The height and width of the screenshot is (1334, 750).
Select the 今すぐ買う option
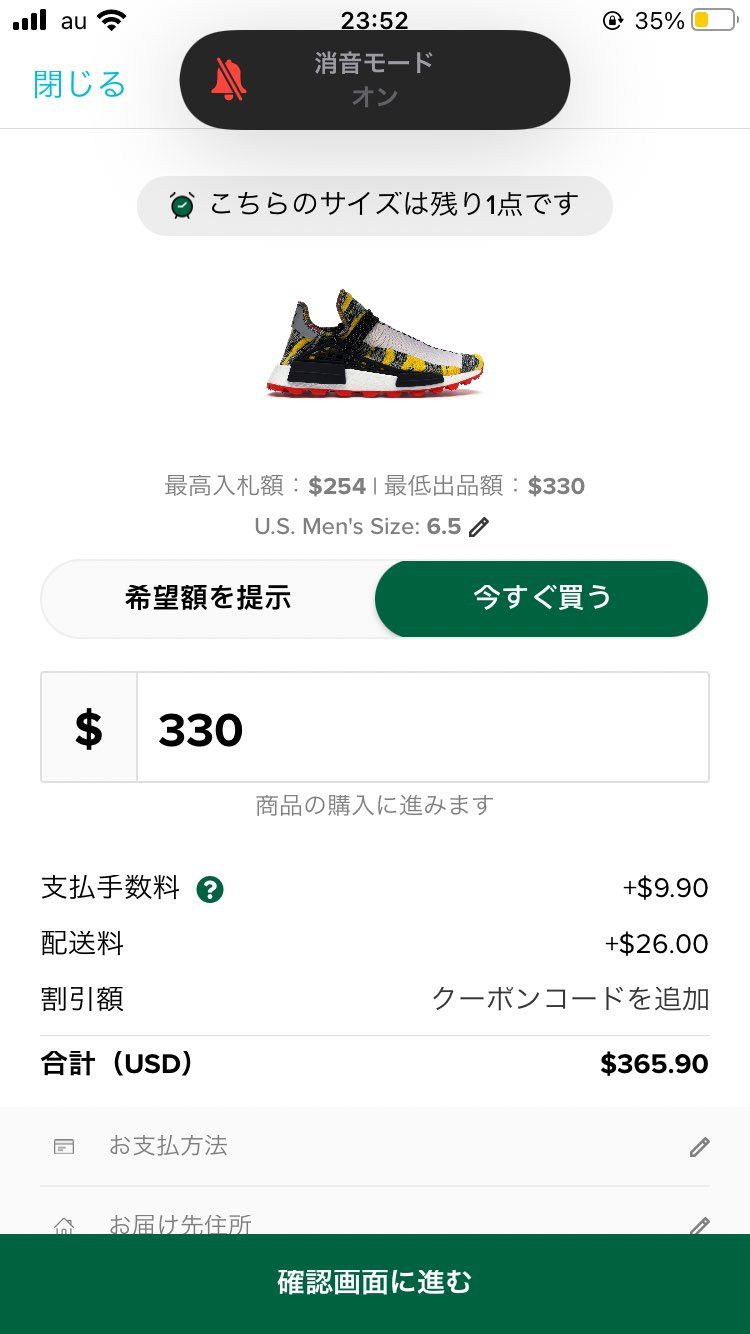coord(540,598)
